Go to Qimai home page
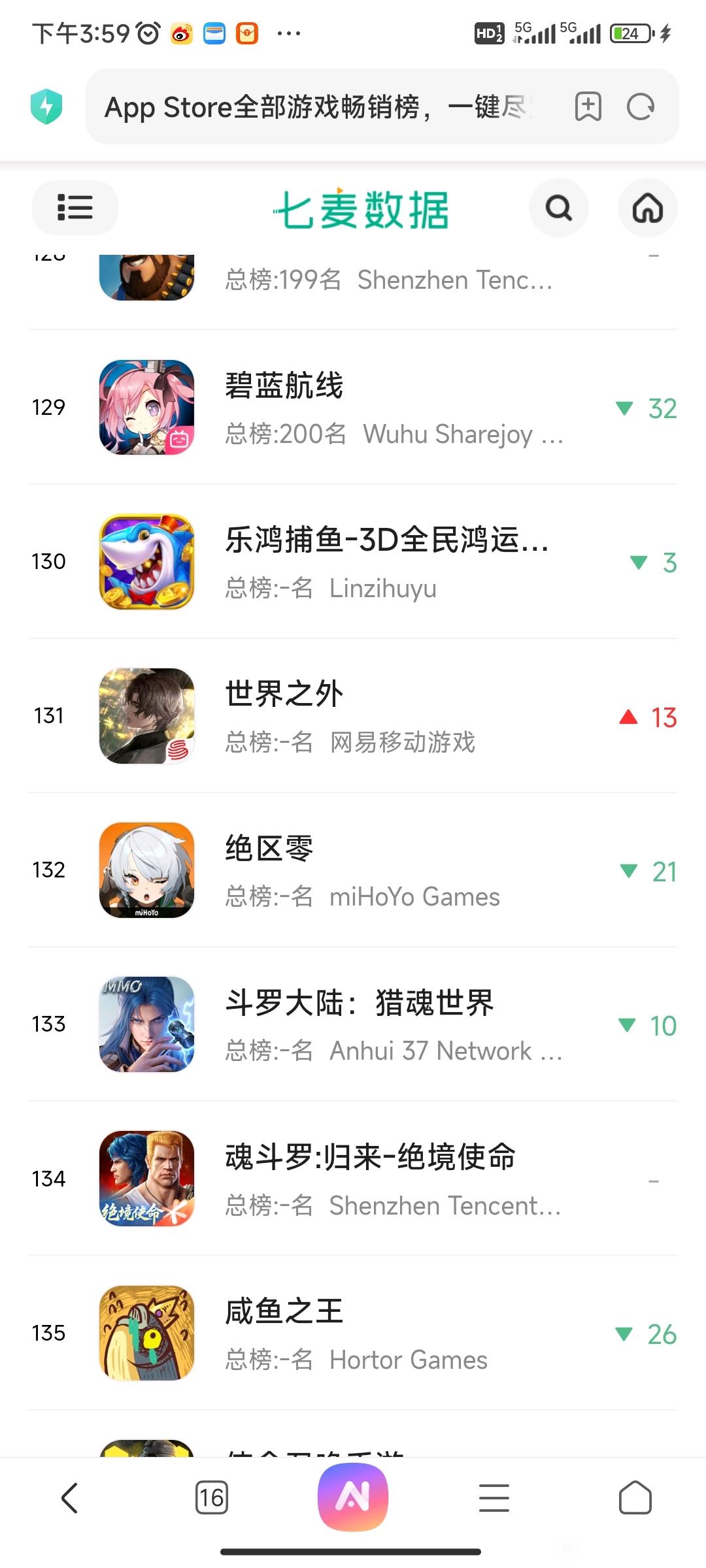The image size is (706, 1568). pos(647,208)
